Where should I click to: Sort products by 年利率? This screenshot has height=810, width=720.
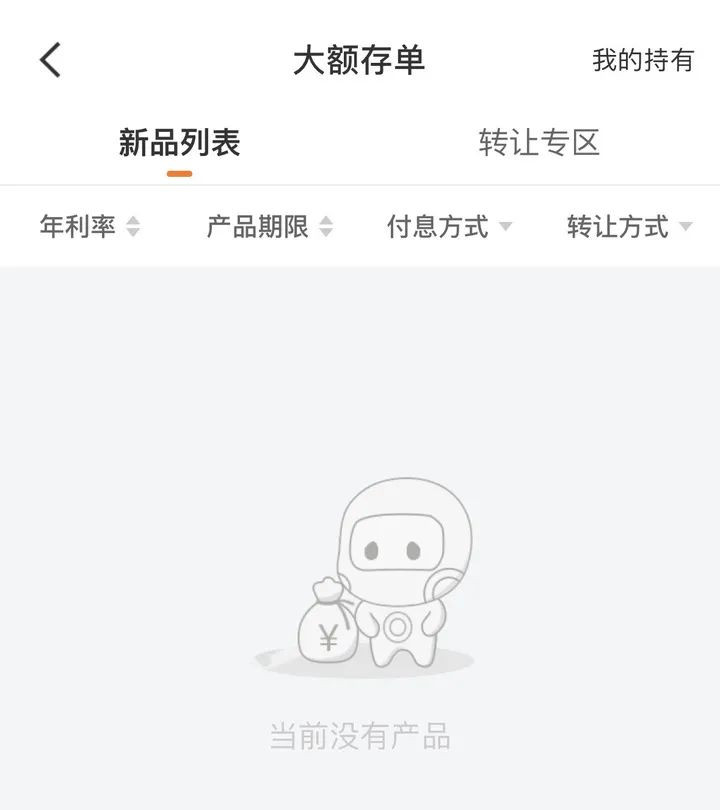(90, 226)
